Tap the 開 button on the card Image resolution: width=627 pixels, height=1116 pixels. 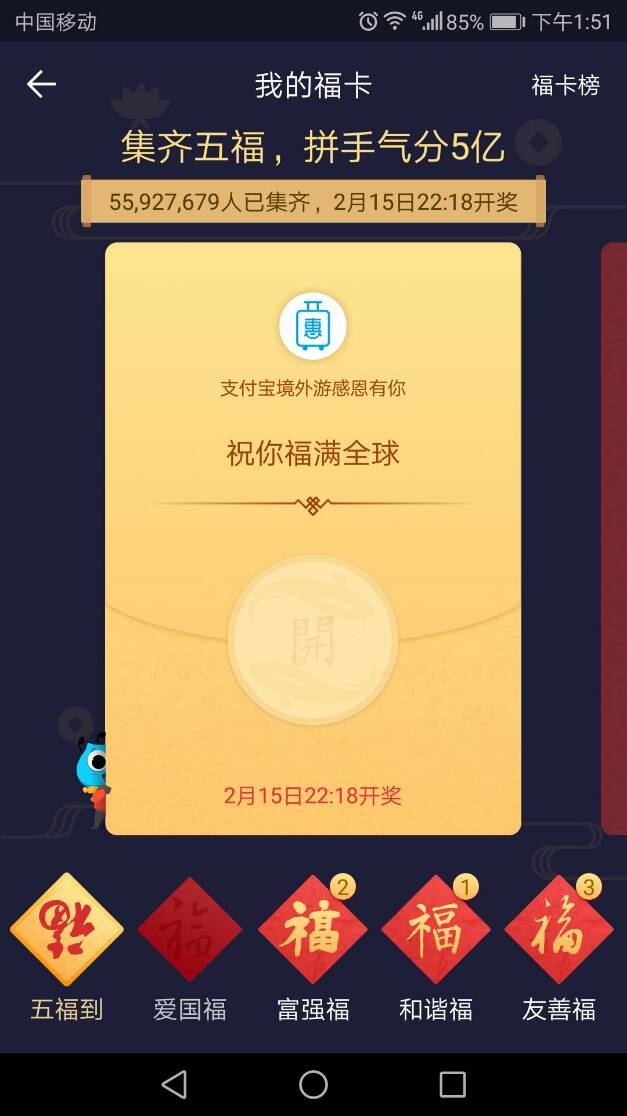[x=313, y=640]
